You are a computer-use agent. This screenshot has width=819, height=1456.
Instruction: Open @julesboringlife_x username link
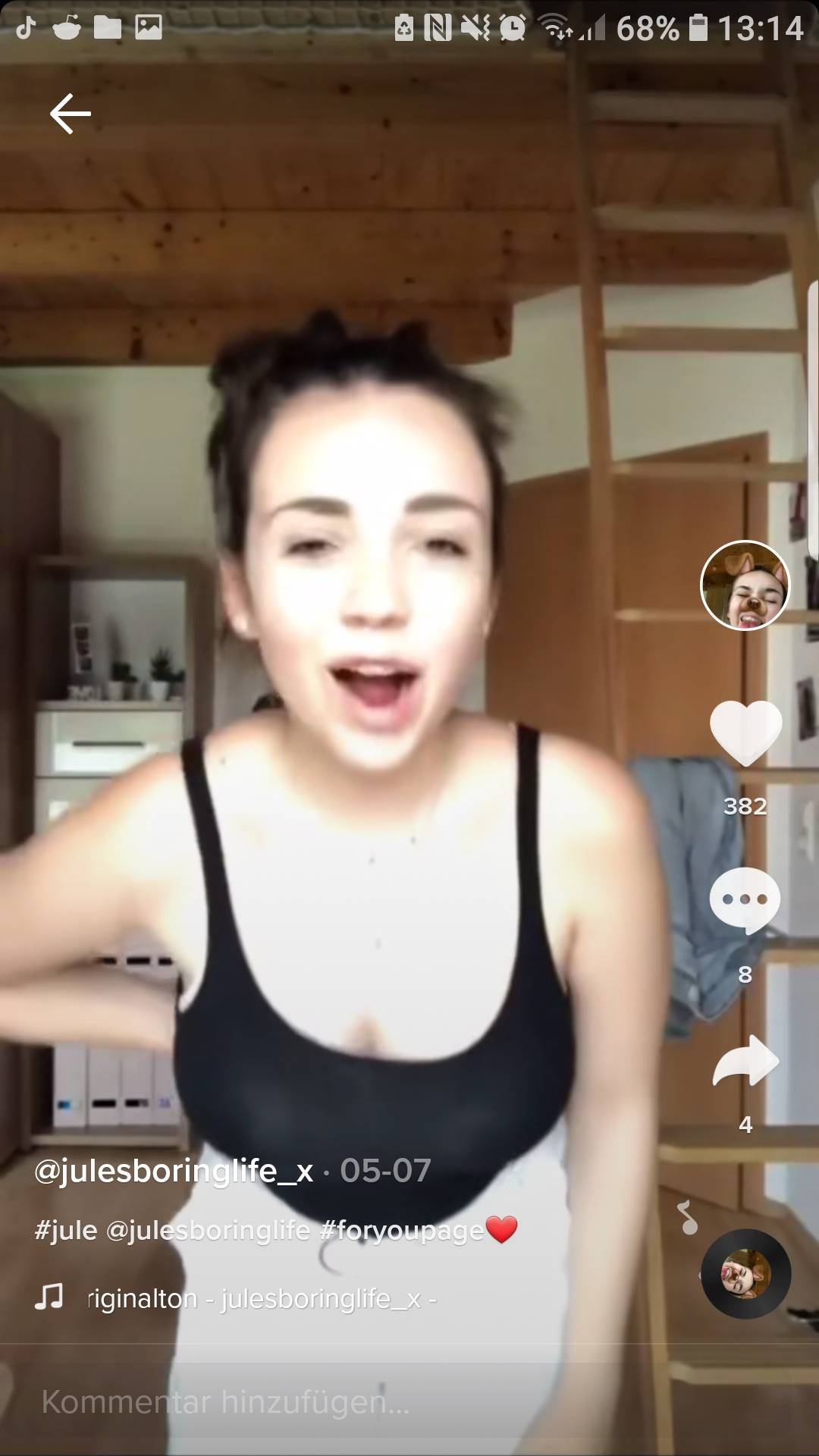pyautogui.click(x=174, y=1172)
